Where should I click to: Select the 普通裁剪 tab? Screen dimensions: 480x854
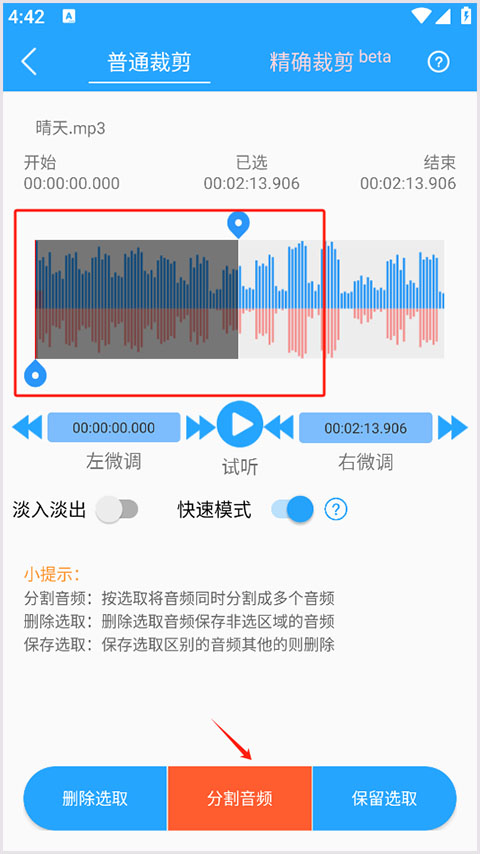(x=149, y=63)
